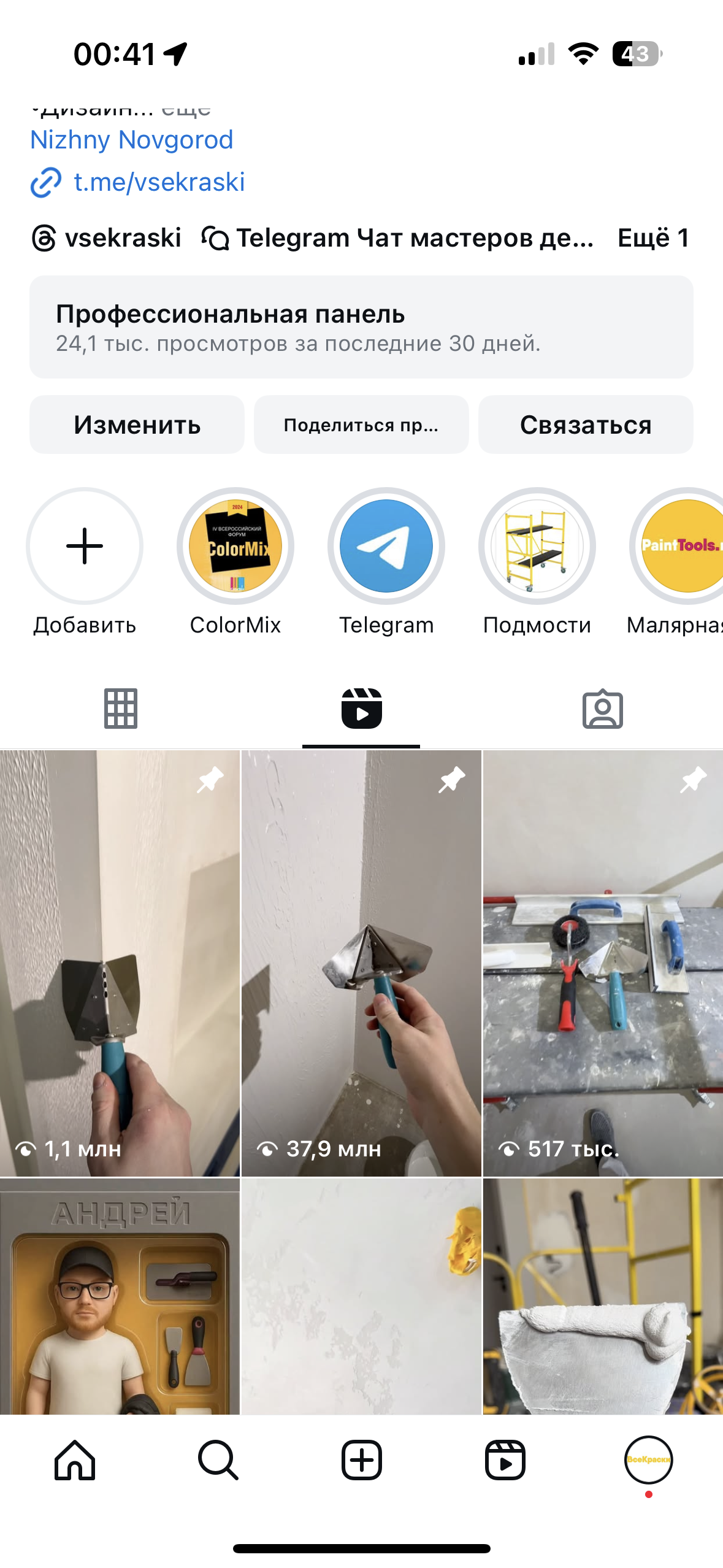Open the Telegram Чат мастеров channel
The width and height of the screenshot is (723, 1568).
click(397, 238)
